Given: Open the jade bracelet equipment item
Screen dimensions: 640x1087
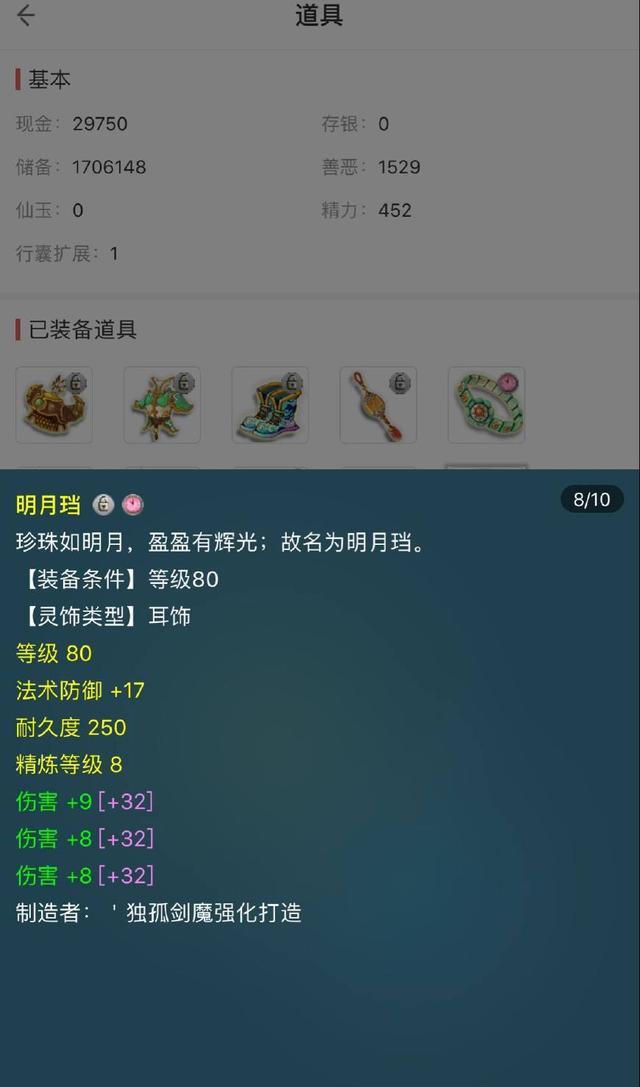Looking at the screenshot, I should 487,405.
